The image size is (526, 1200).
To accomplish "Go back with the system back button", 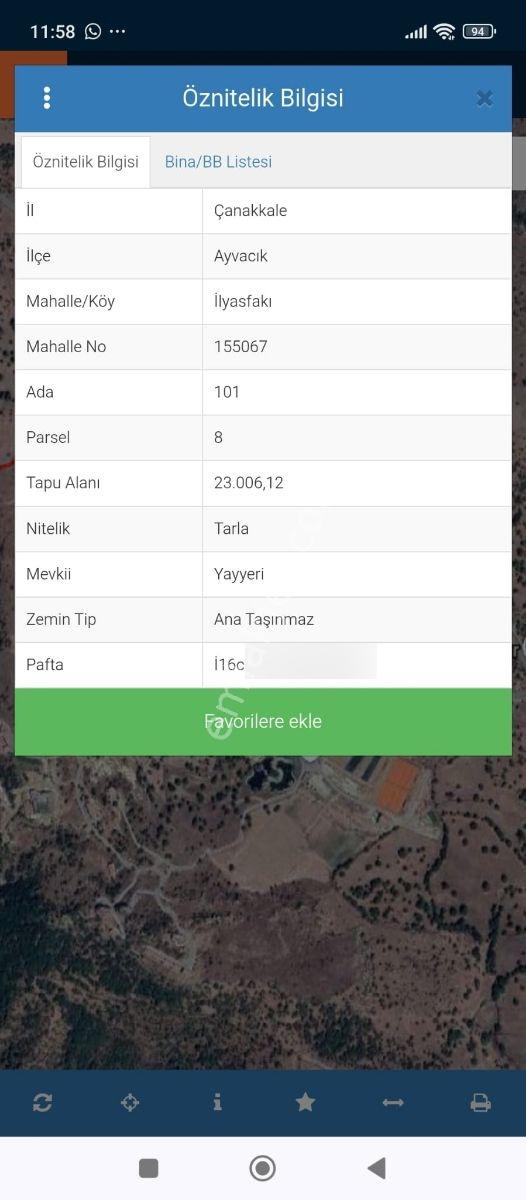I will (376, 1168).
